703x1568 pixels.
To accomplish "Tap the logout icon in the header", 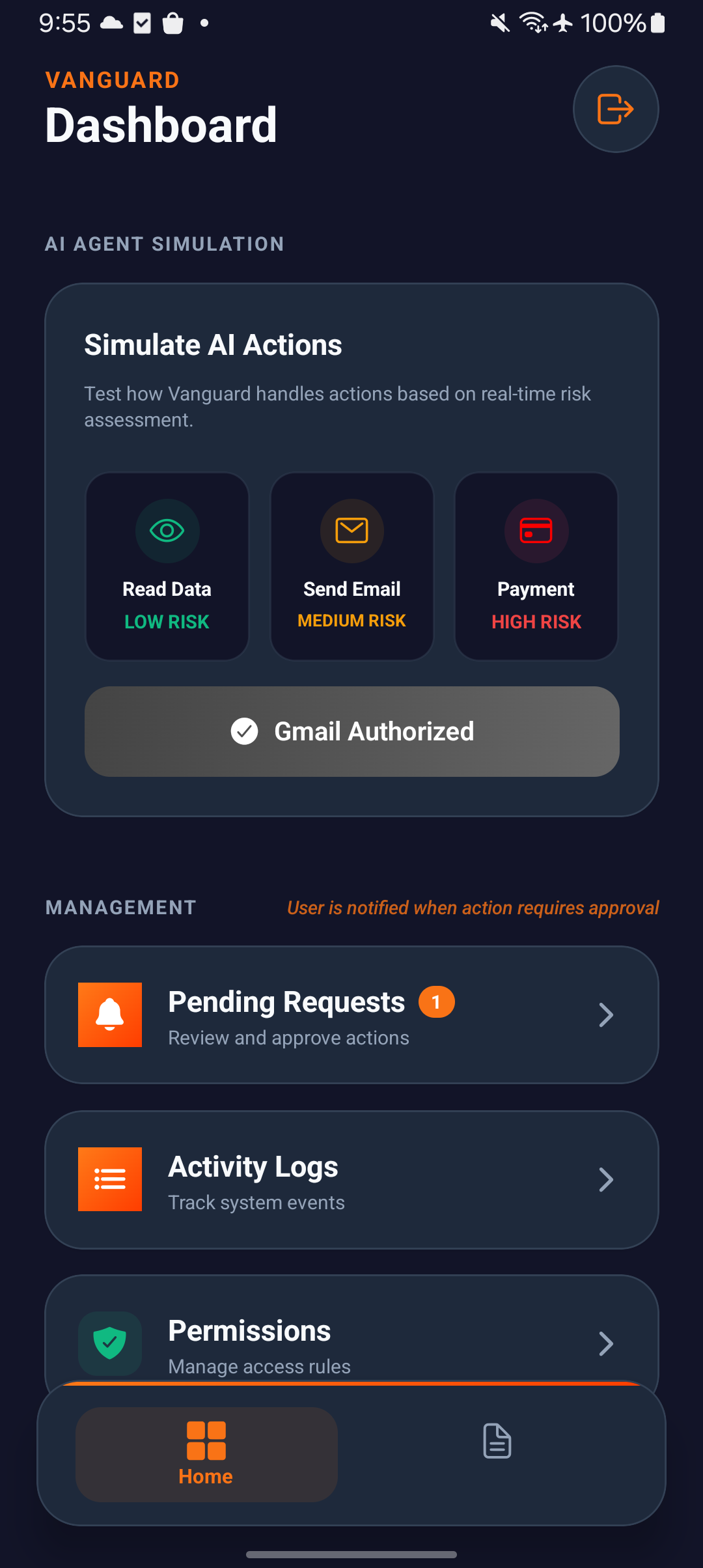I will 615,109.
